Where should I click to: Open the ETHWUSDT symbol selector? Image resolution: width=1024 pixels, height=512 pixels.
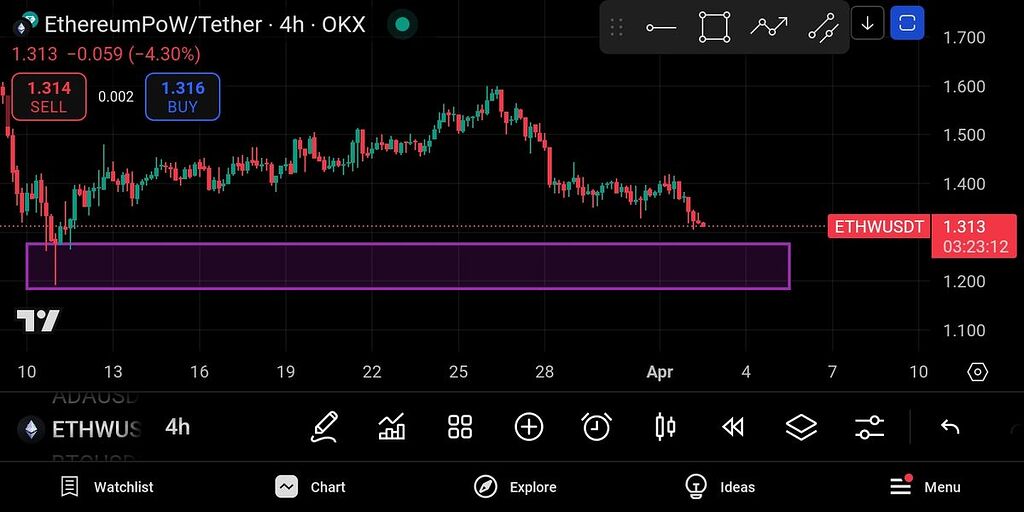[82, 429]
